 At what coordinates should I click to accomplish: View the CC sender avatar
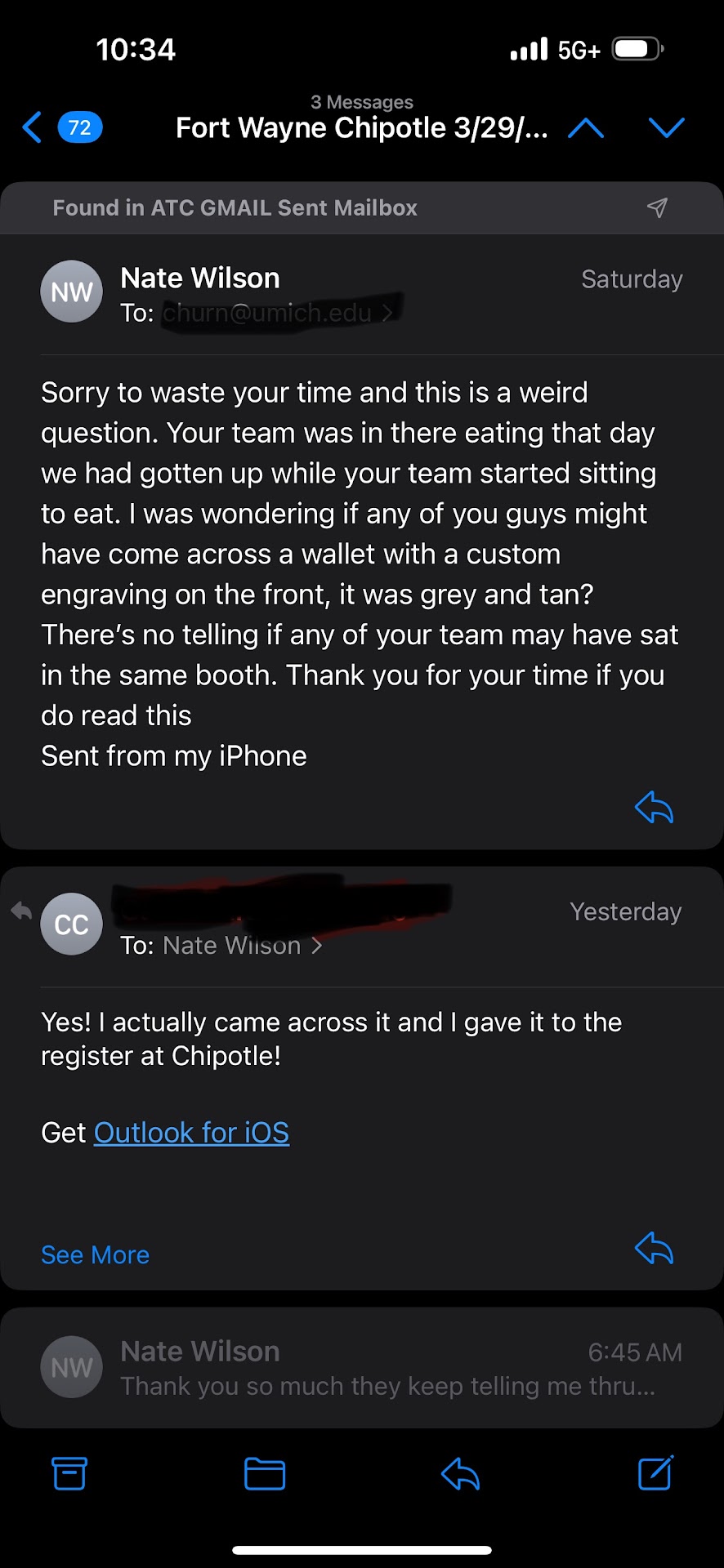coord(72,924)
